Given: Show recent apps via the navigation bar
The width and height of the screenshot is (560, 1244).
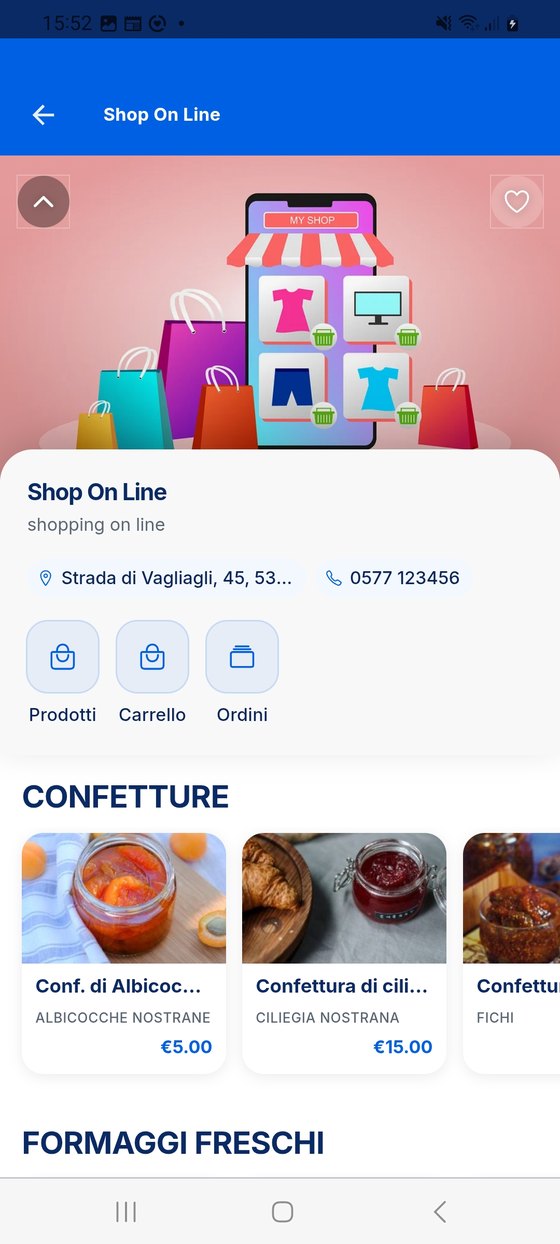Looking at the screenshot, I should click(x=126, y=1212).
